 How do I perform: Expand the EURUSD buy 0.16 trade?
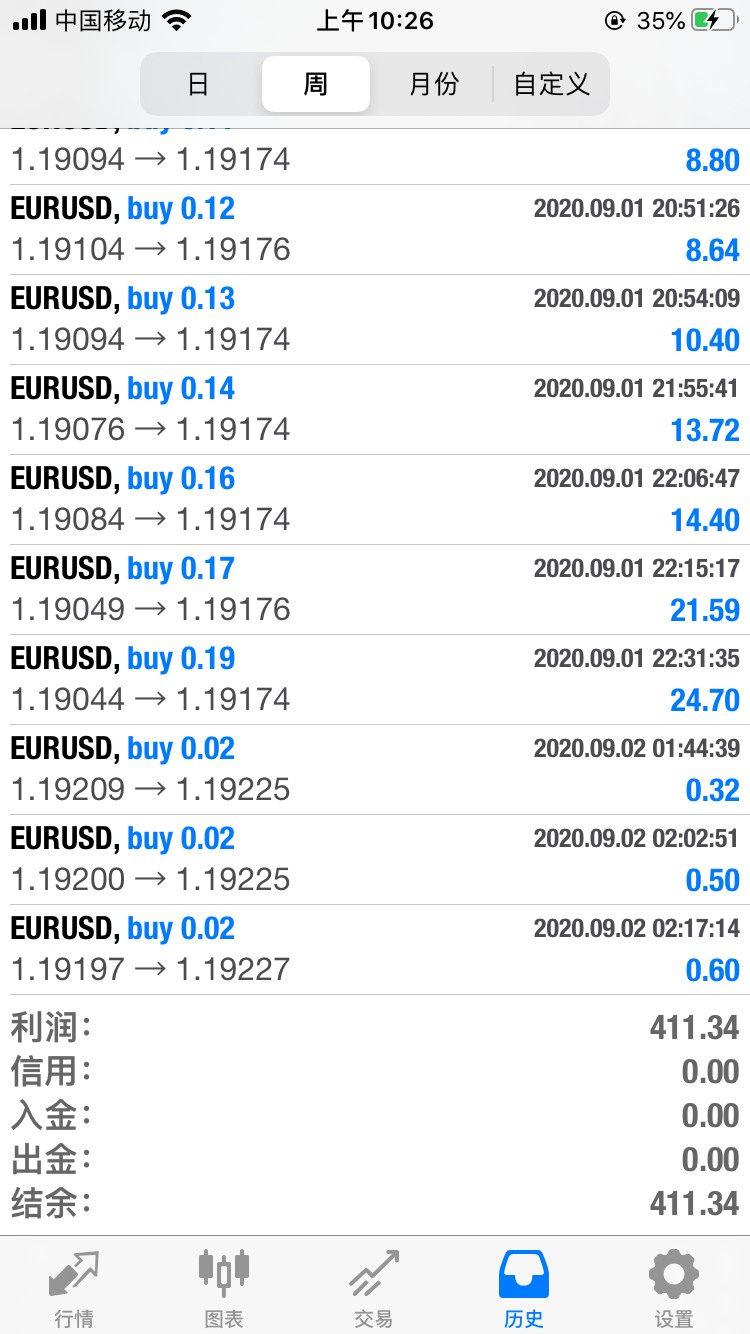point(375,500)
